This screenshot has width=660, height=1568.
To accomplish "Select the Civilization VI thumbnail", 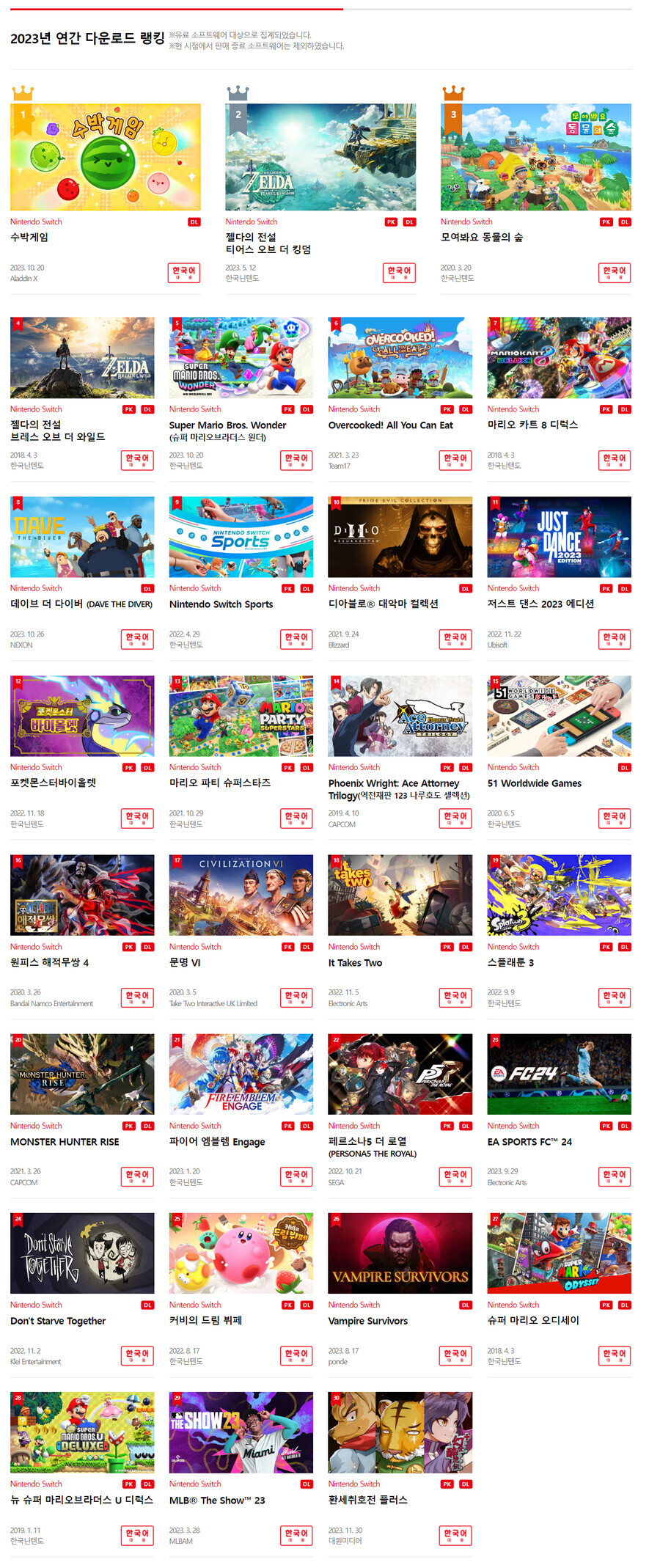I will tap(241, 895).
